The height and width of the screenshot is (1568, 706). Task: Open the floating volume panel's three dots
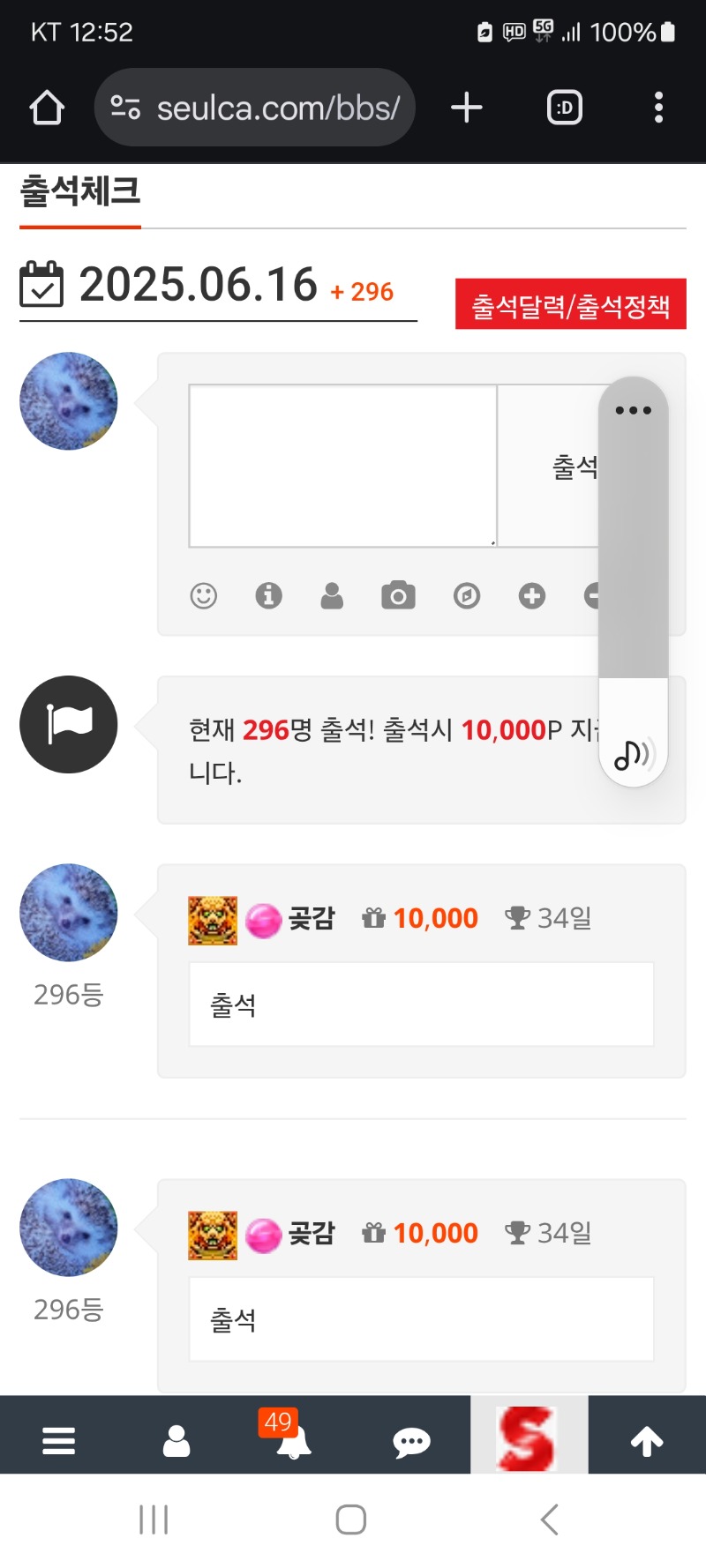coord(633,410)
